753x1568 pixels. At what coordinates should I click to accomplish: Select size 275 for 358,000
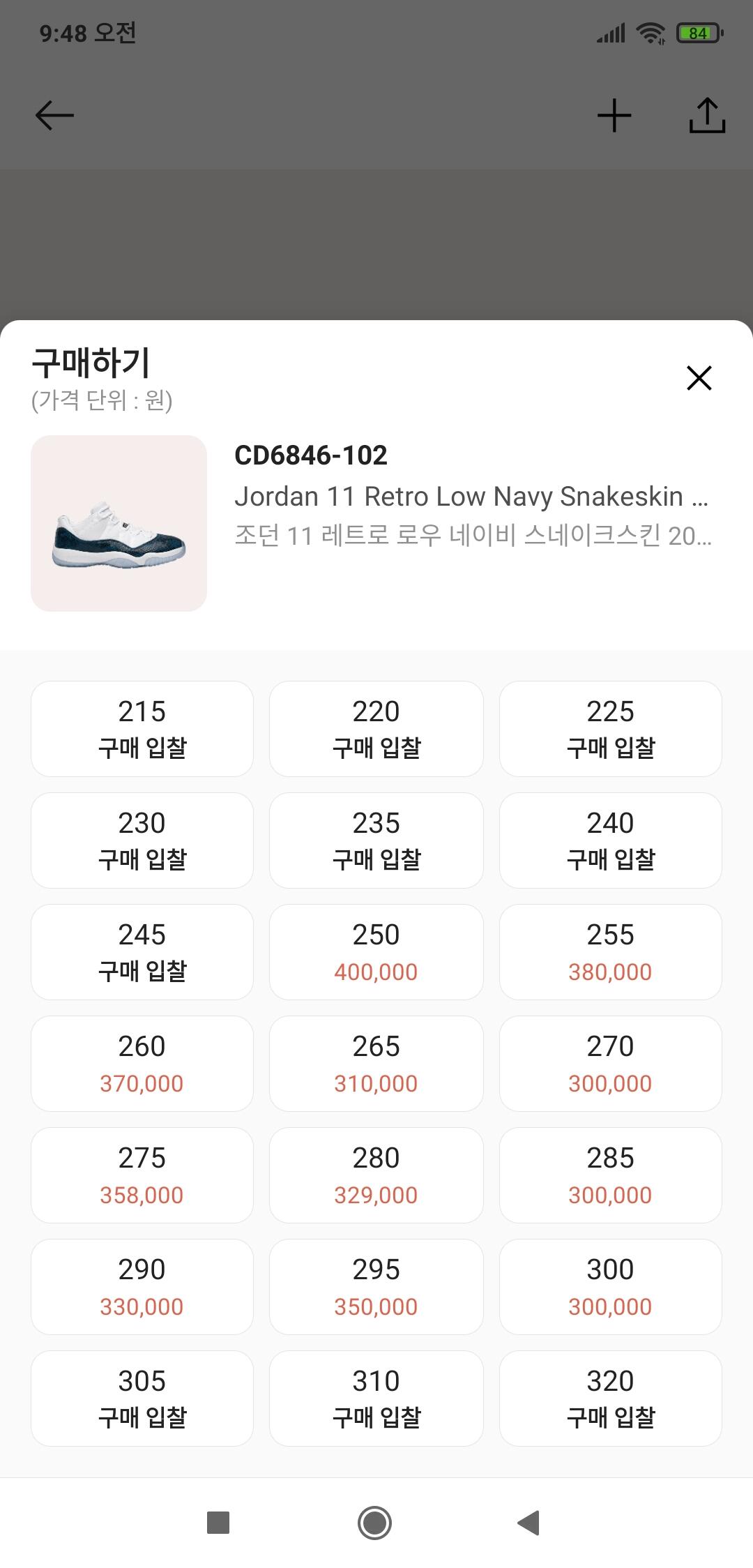[x=142, y=1175]
